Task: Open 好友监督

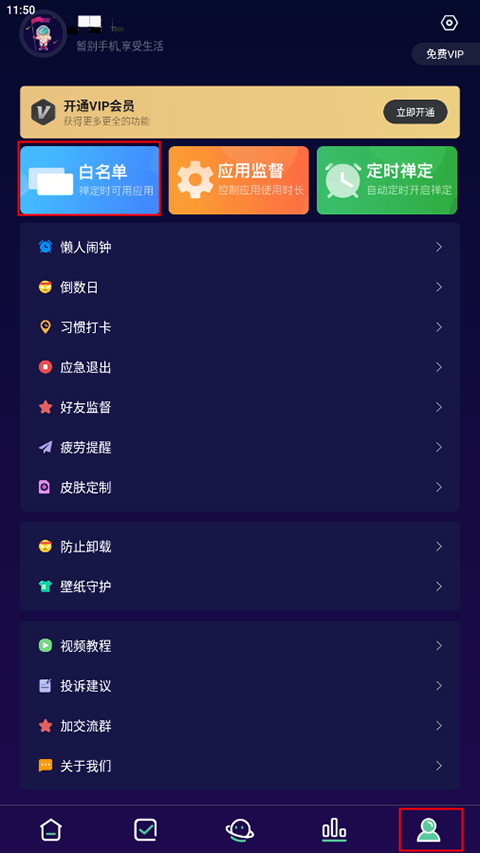Action: click(240, 407)
